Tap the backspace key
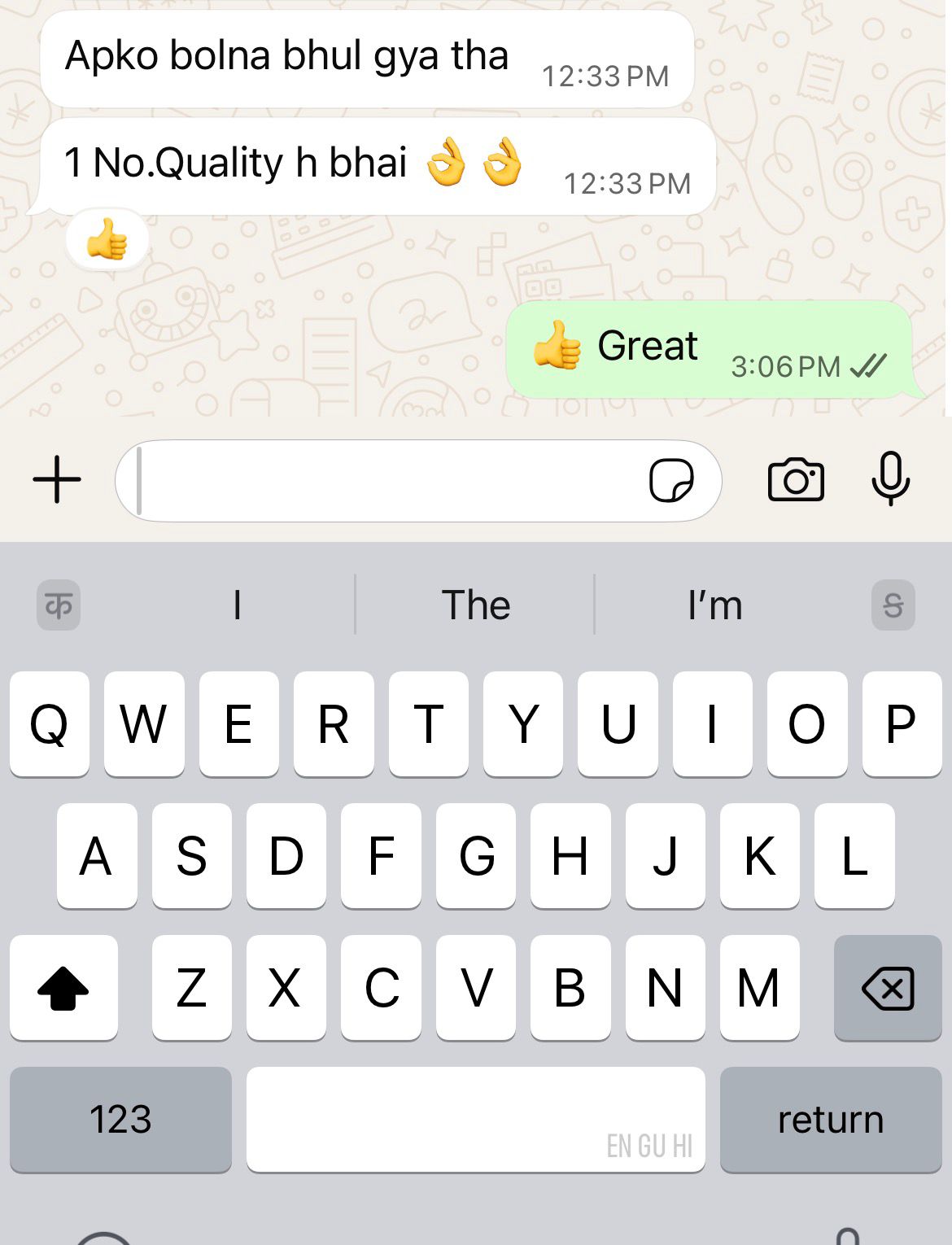 click(x=887, y=989)
